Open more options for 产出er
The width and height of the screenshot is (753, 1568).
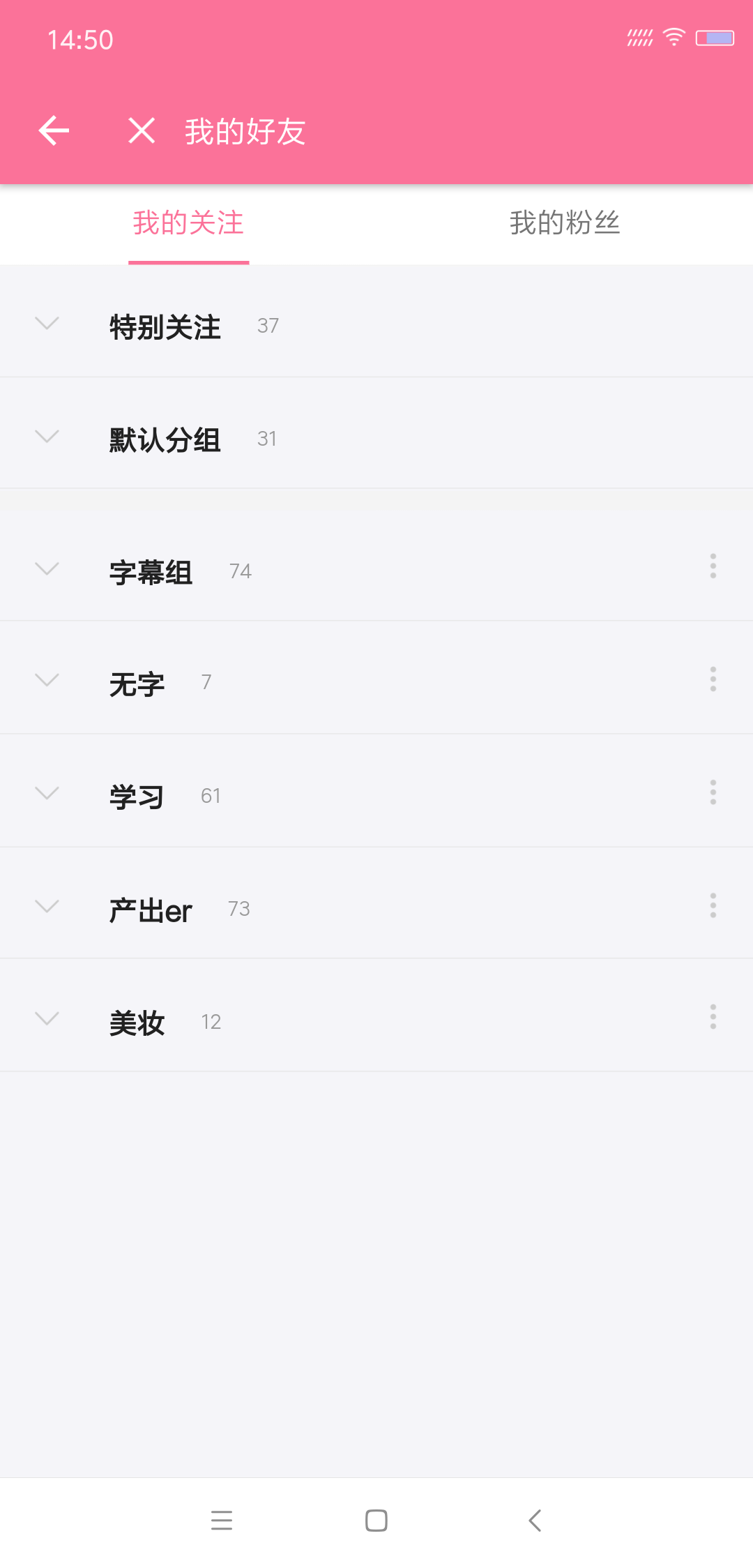click(713, 905)
